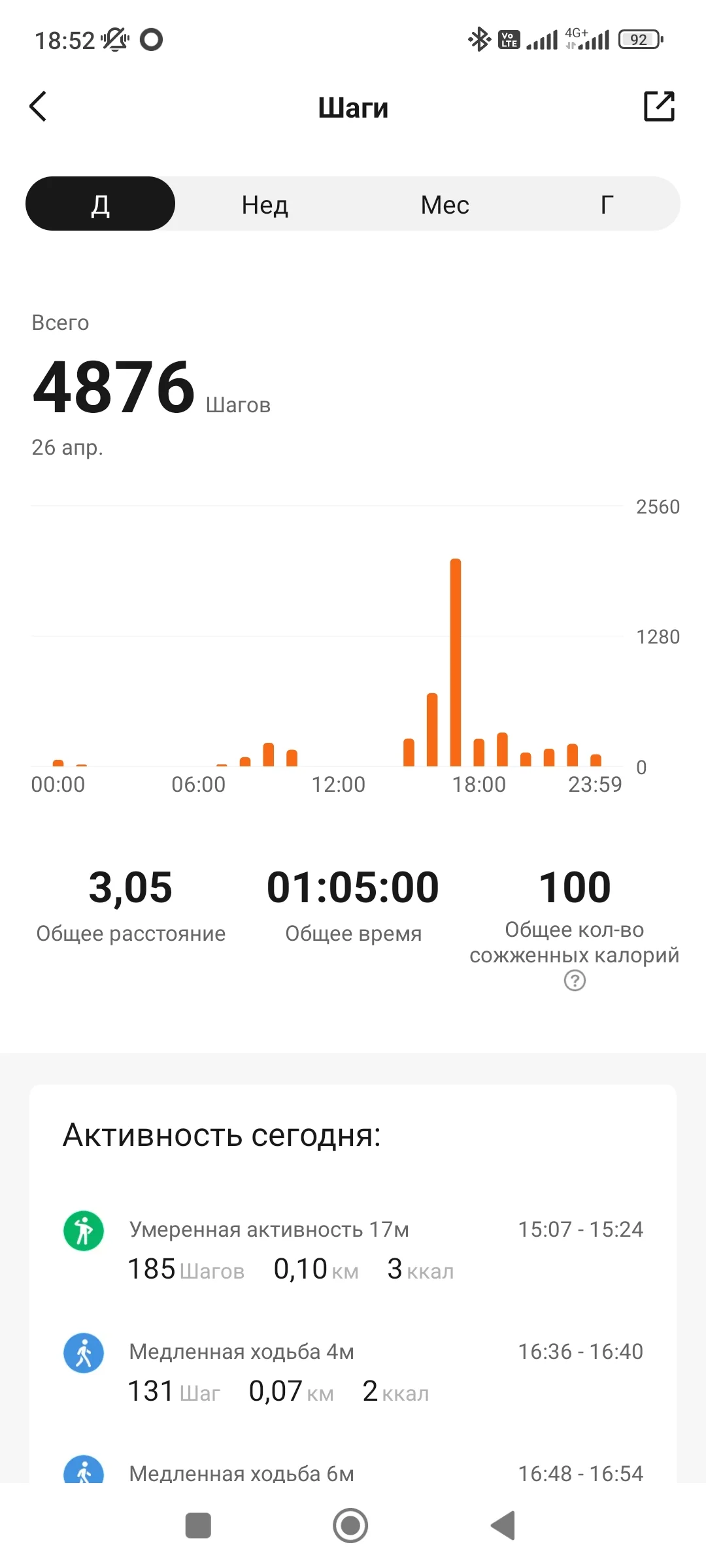Tap the Активность сегодня heading
Viewport: 706px width, 1568px height.
point(221,1135)
